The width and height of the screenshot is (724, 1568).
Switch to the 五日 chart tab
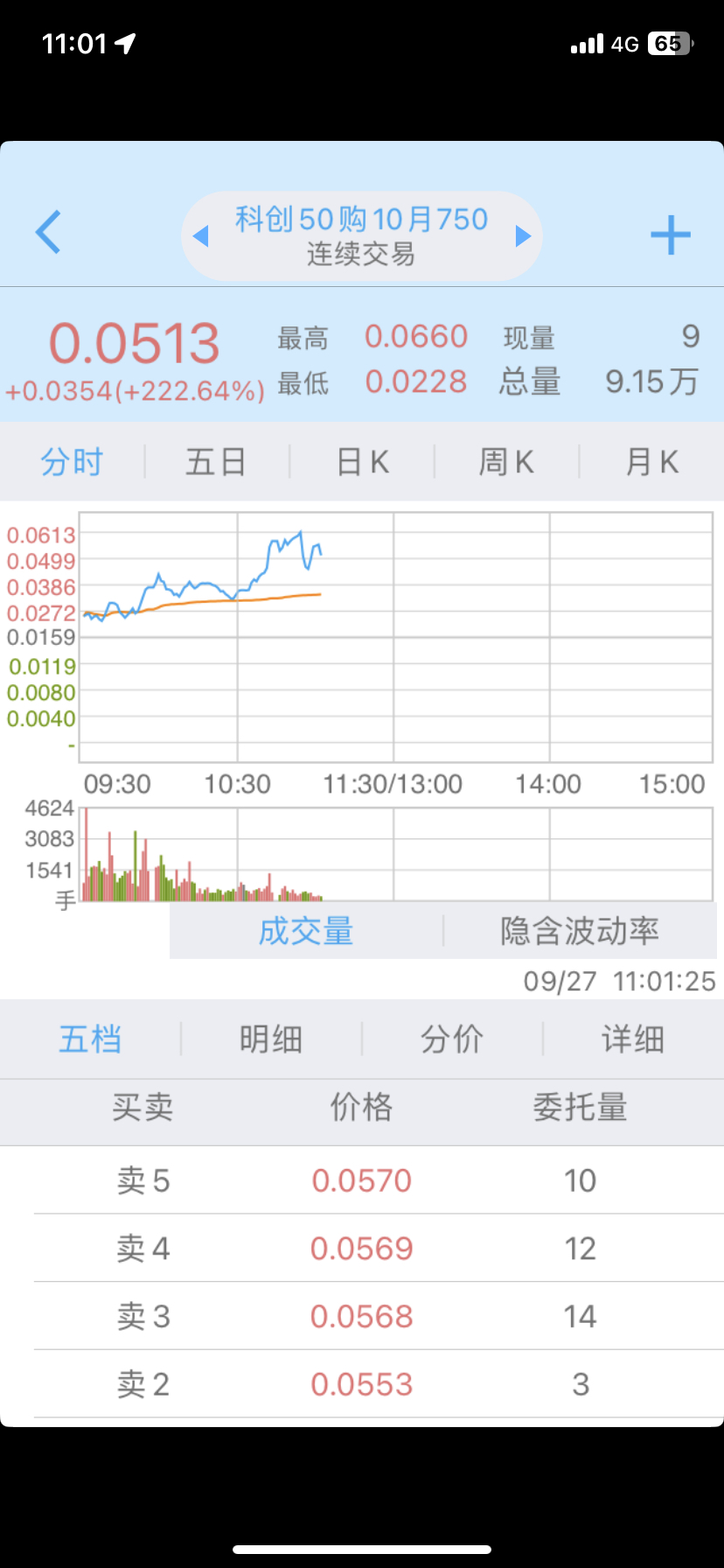coord(215,462)
